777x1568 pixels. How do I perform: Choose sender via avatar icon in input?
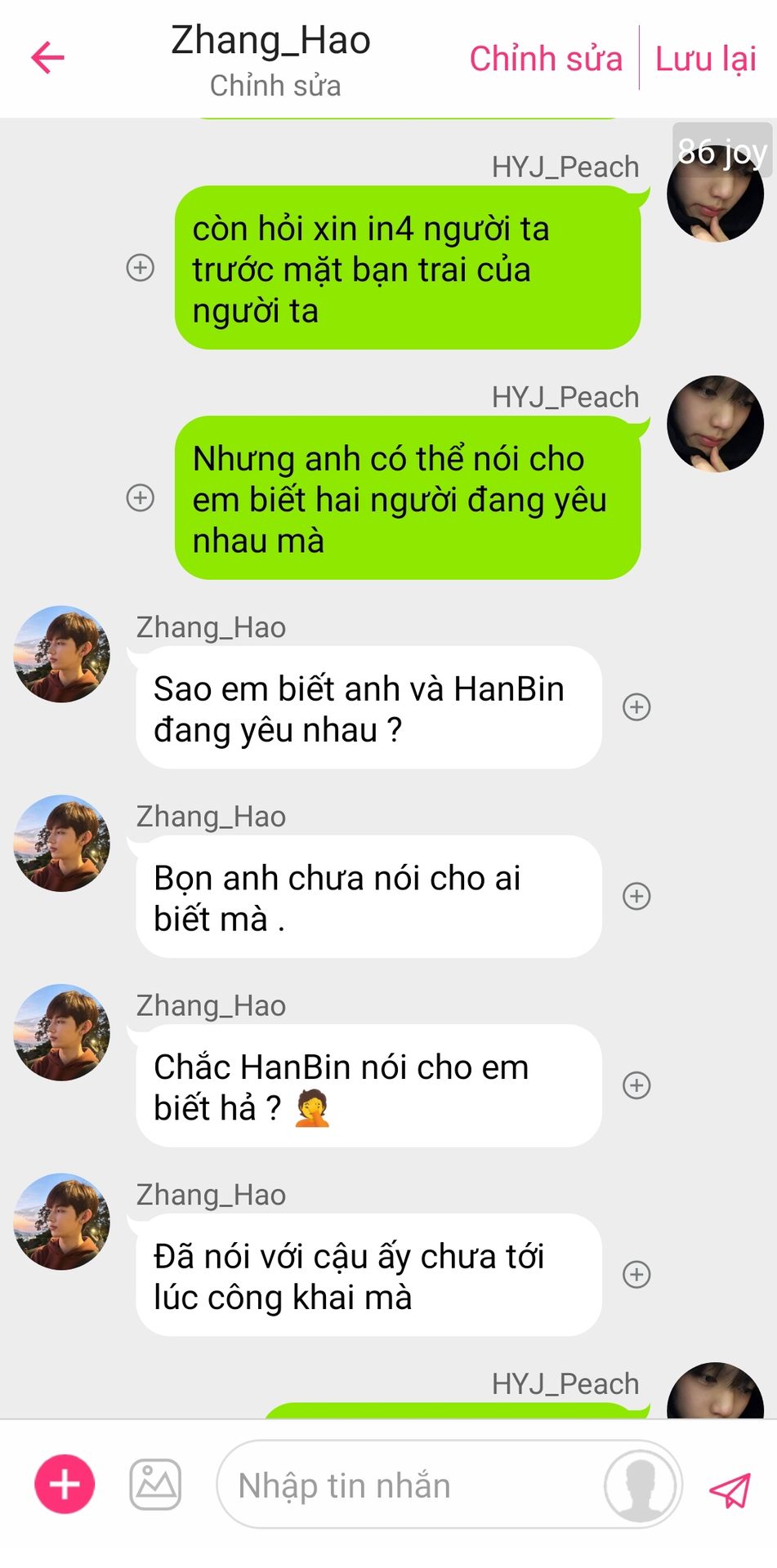coord(641,1485)
